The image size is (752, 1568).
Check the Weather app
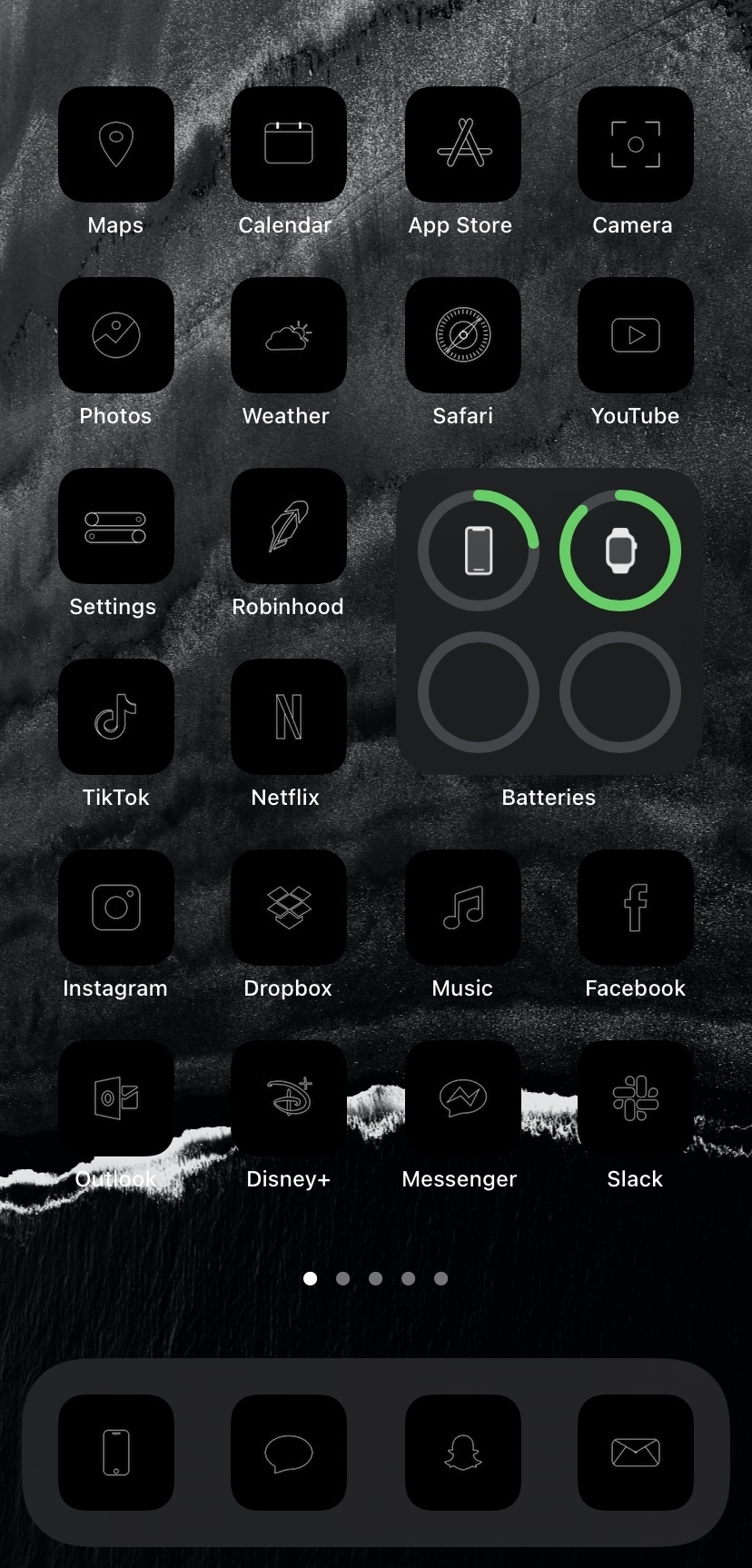coord(289,335)
